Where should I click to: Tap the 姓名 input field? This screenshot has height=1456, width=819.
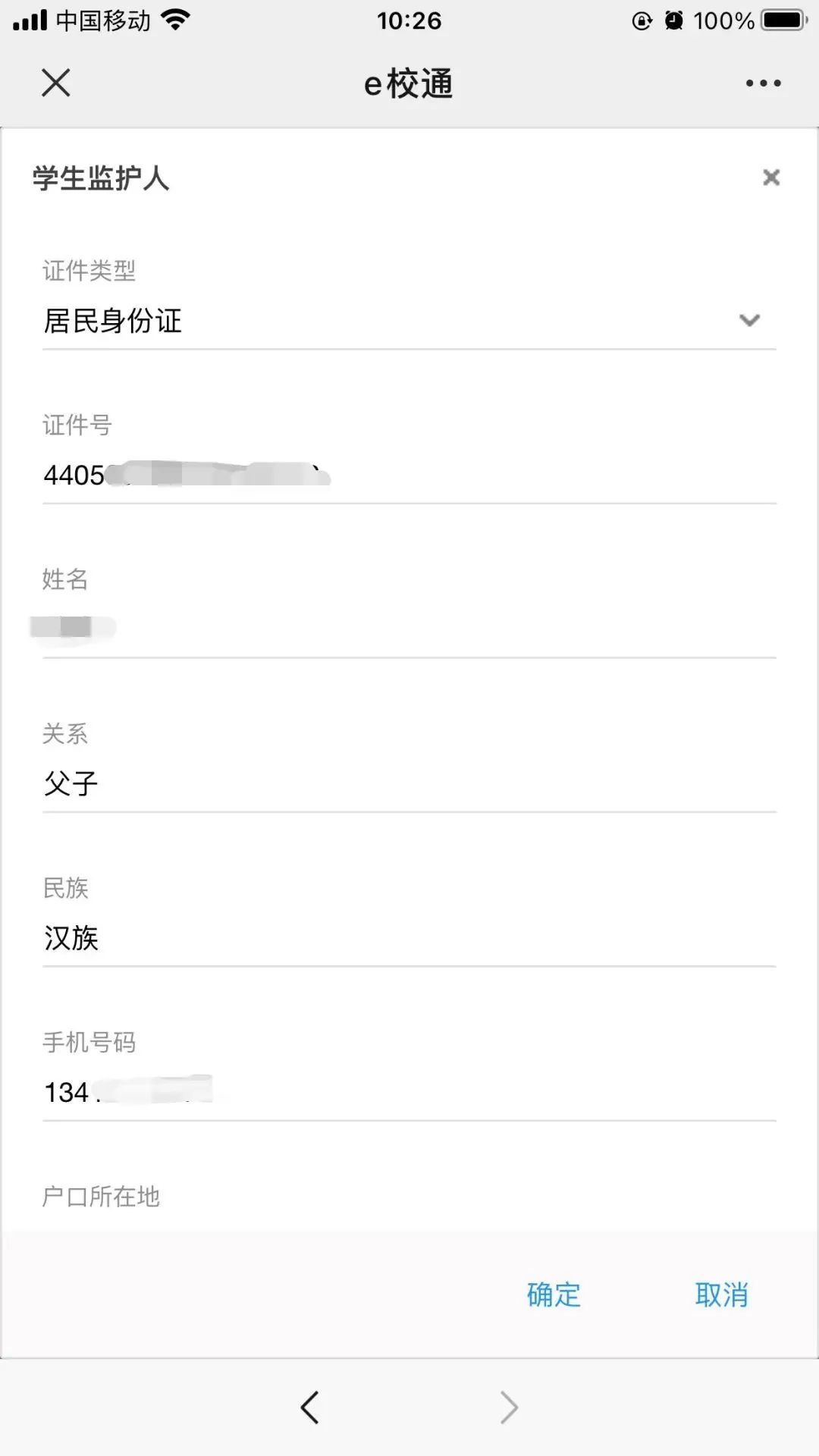click(409, 629)
